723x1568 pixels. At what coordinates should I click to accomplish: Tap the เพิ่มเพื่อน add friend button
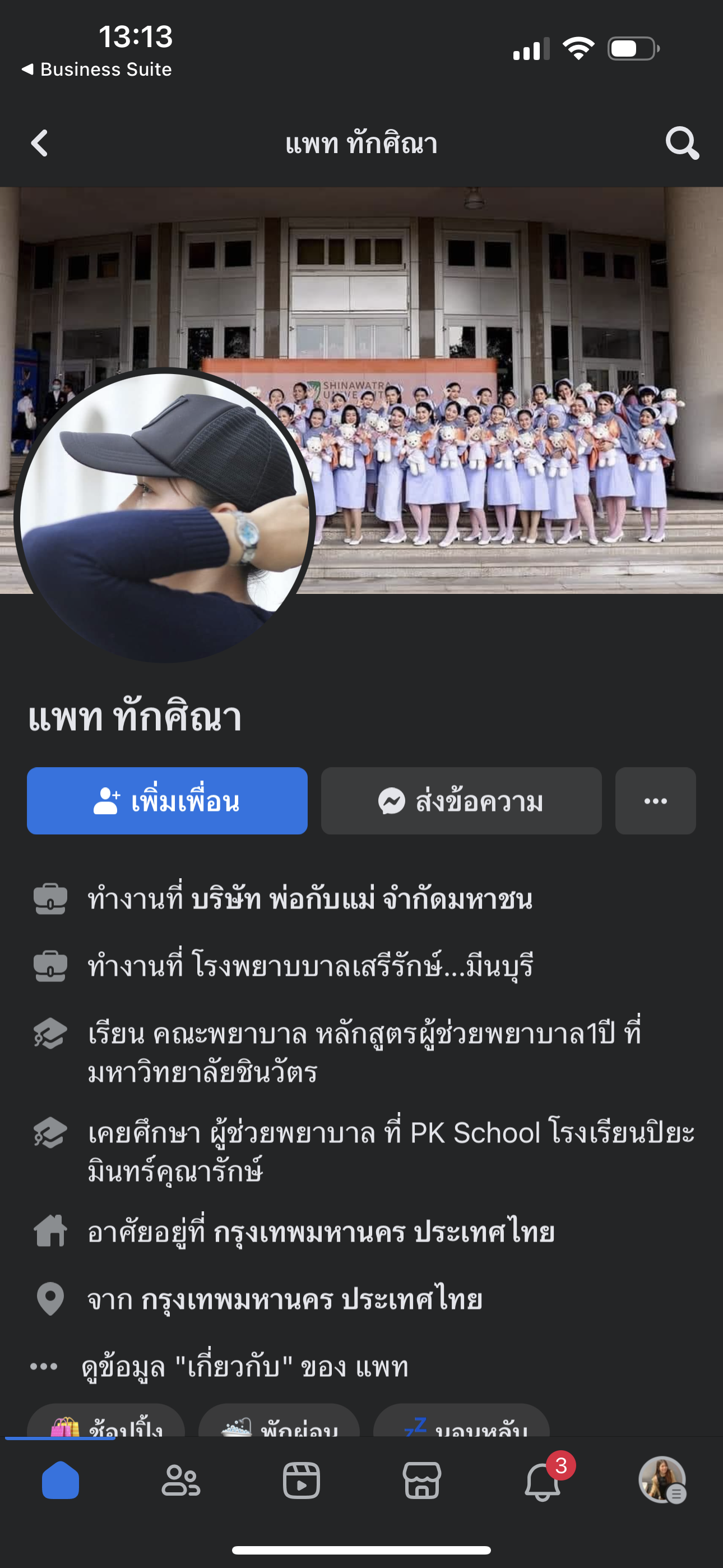tap(167, 800)
